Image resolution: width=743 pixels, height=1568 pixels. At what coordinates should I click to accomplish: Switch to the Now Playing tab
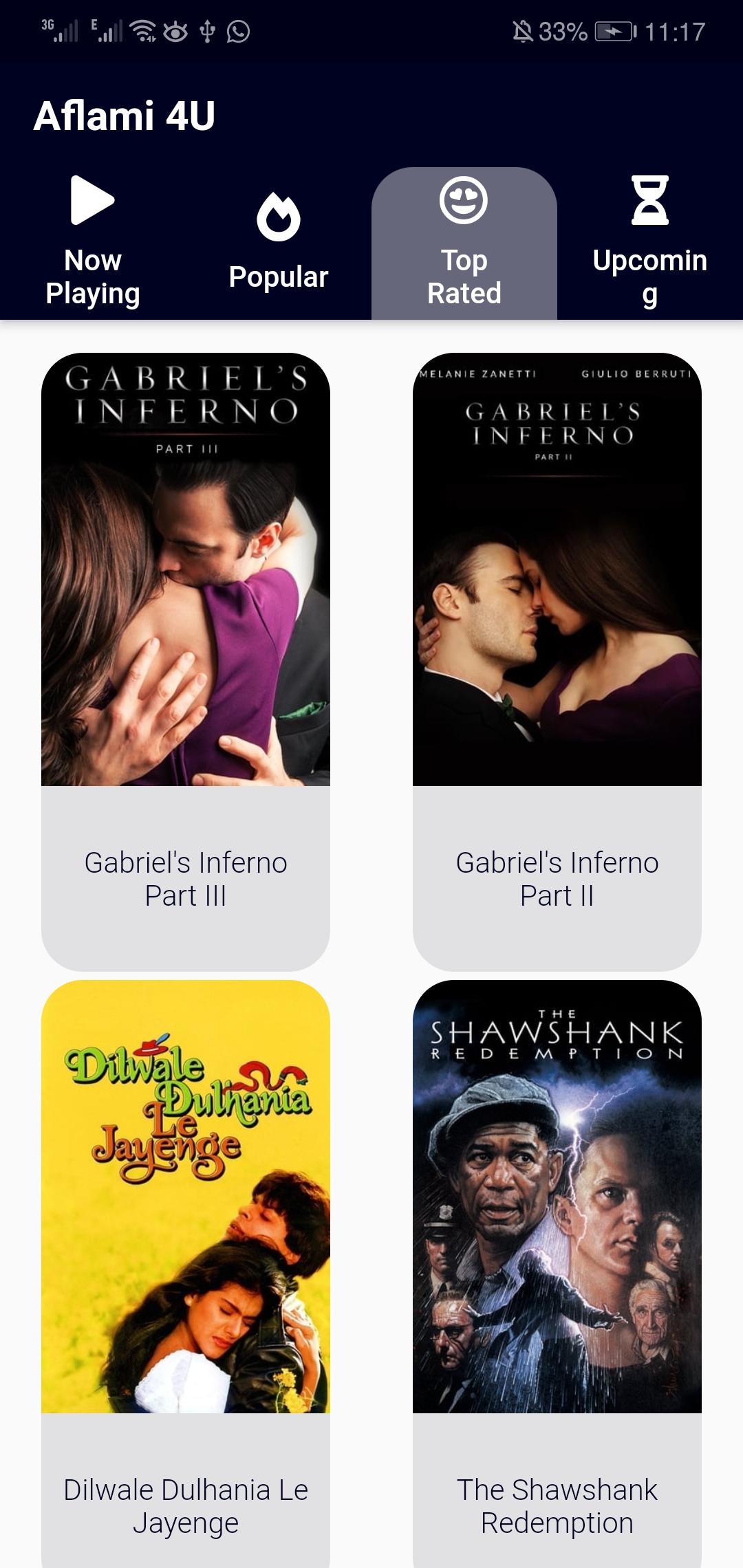(x=93, y=243)
